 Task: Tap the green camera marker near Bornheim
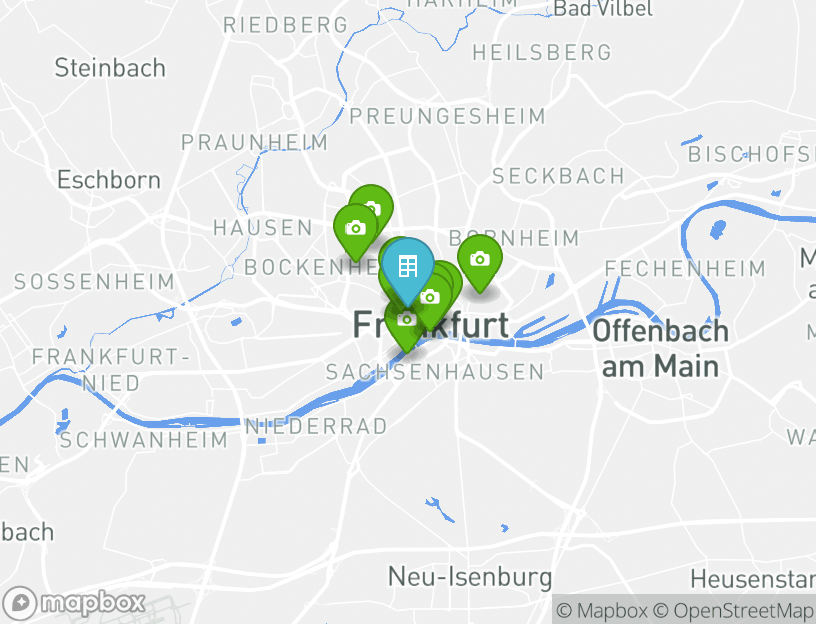(479, 259)
